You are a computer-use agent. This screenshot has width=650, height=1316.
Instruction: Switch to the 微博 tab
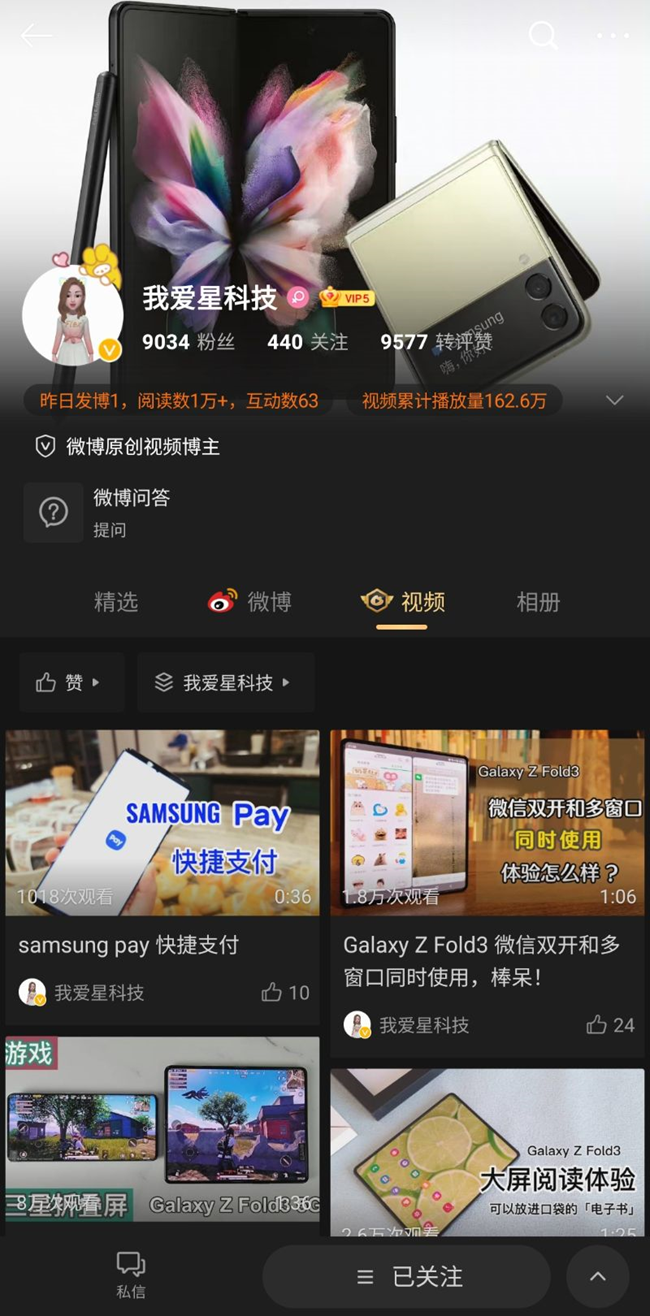coord(250,602)
